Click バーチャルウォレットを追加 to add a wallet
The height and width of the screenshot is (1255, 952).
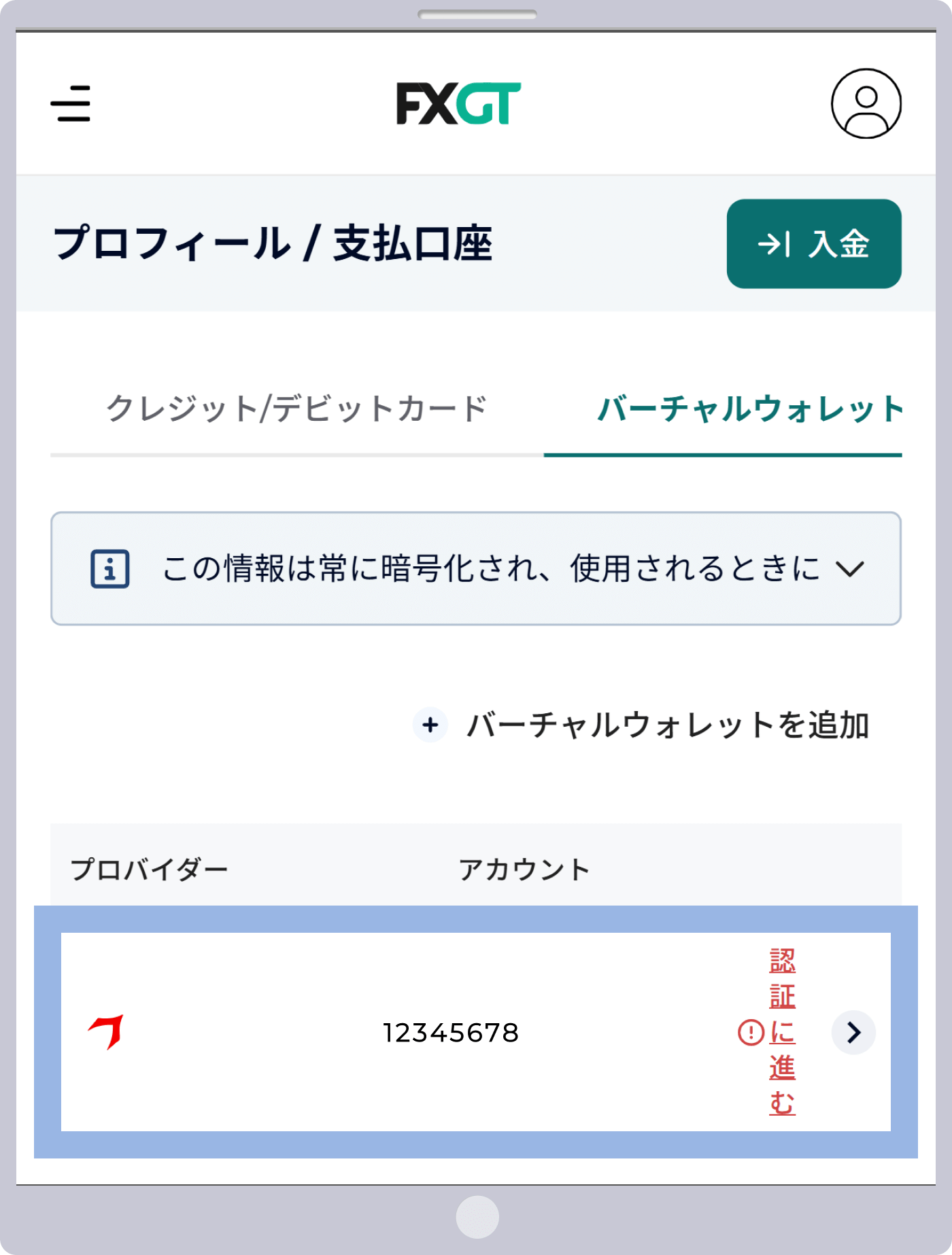coord(670,726)
